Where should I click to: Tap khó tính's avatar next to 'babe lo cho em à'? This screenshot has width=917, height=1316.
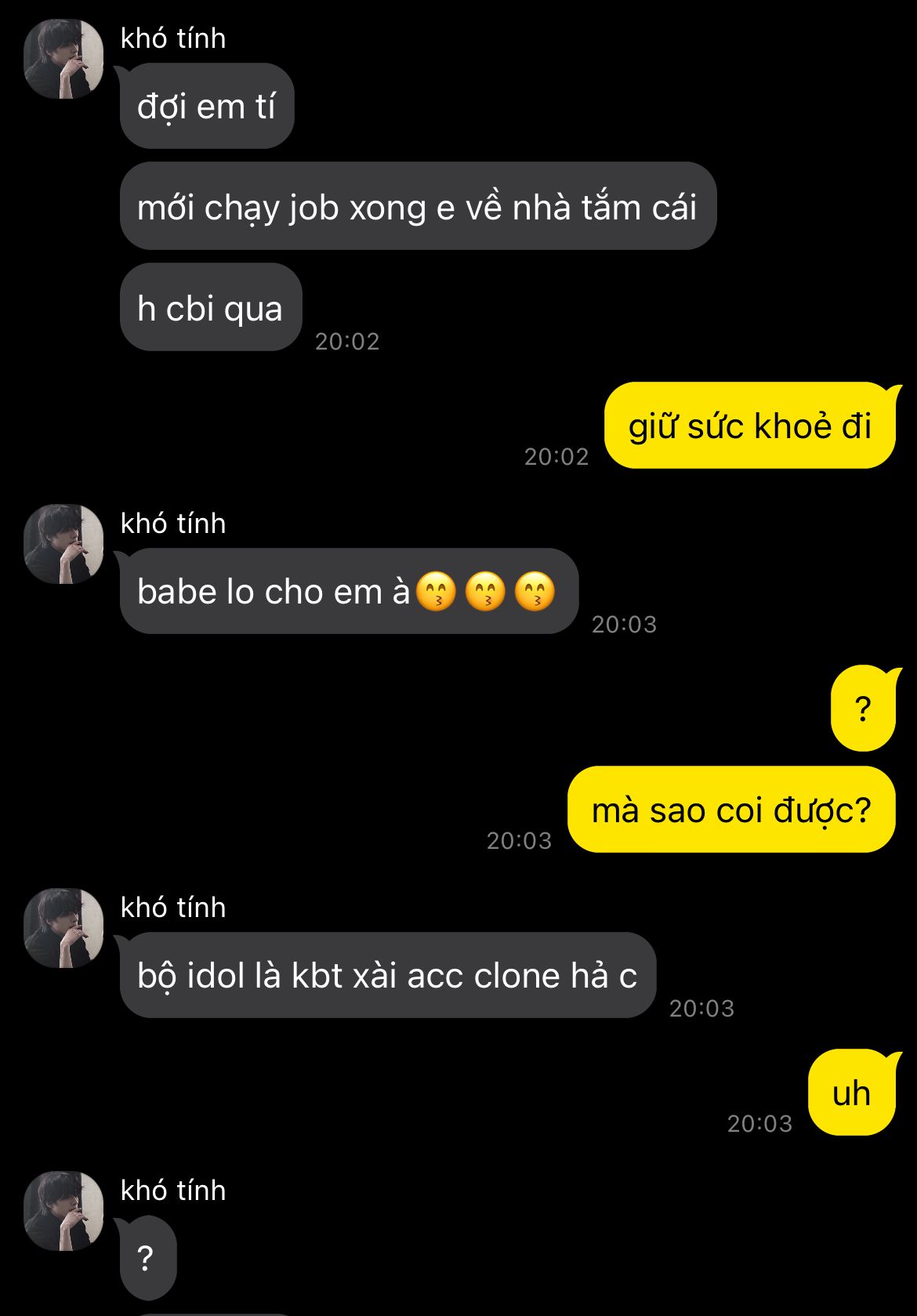[x=63, y=544]
